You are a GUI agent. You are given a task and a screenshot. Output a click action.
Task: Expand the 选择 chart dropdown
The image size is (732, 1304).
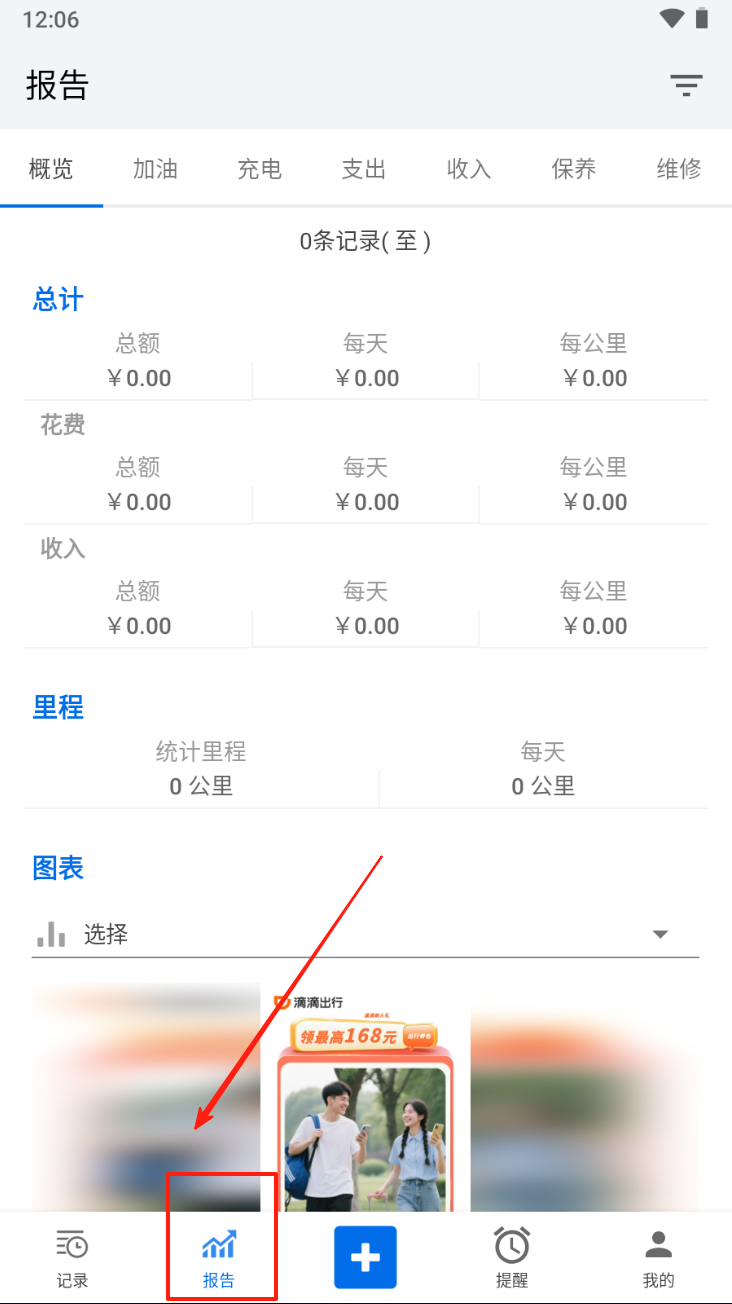(365, 935)
